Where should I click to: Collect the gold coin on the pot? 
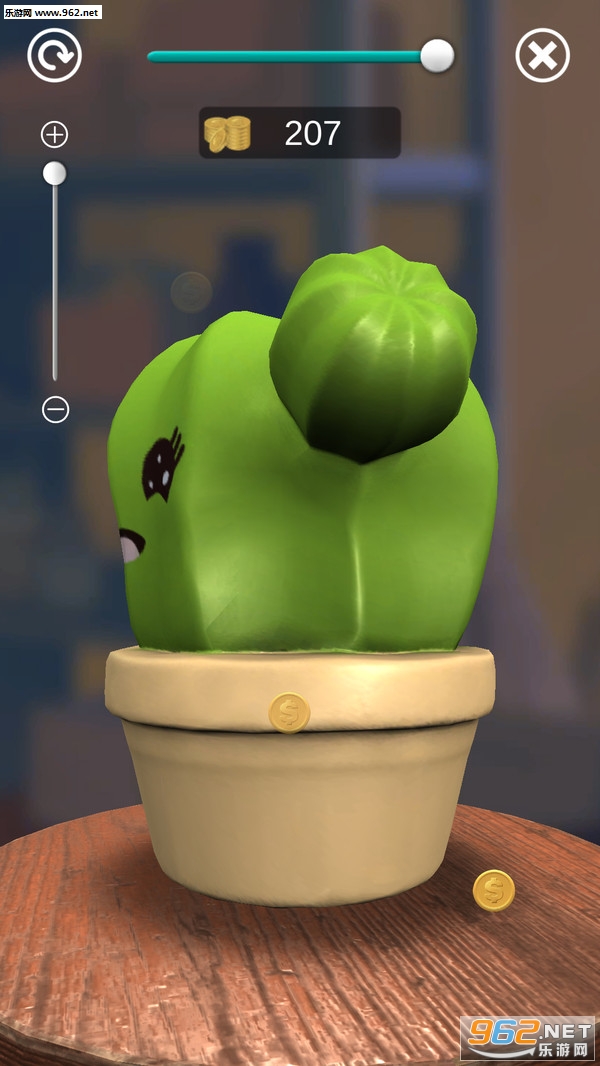tap(289, 713)
